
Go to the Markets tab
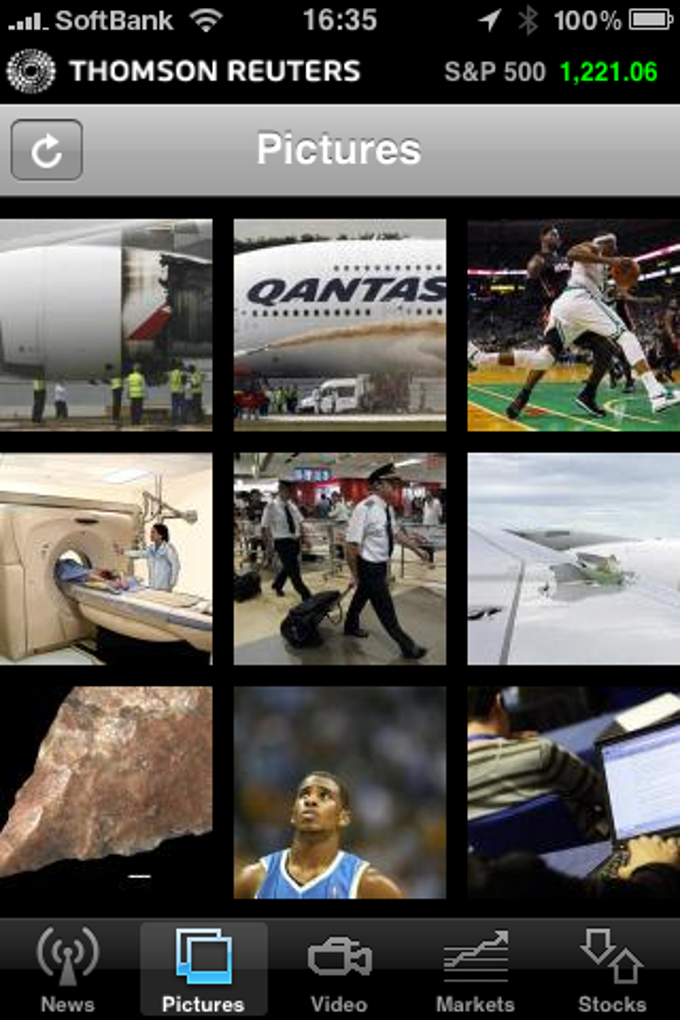[x=475, y=969]
